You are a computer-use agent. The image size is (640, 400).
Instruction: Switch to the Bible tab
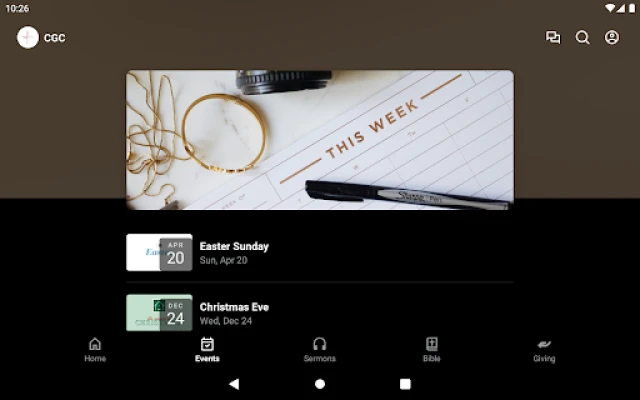431,349
